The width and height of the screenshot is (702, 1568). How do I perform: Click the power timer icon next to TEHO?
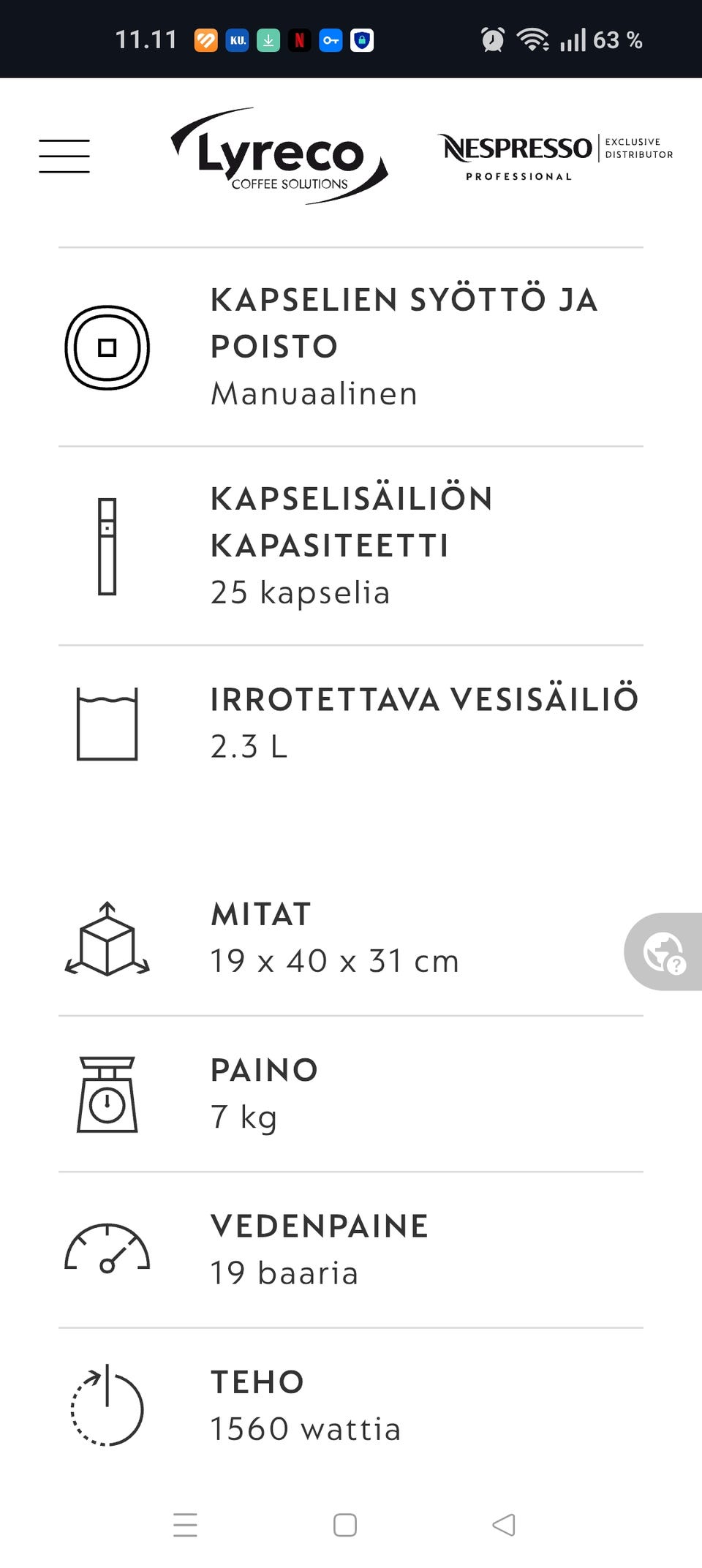point(106,1407)
